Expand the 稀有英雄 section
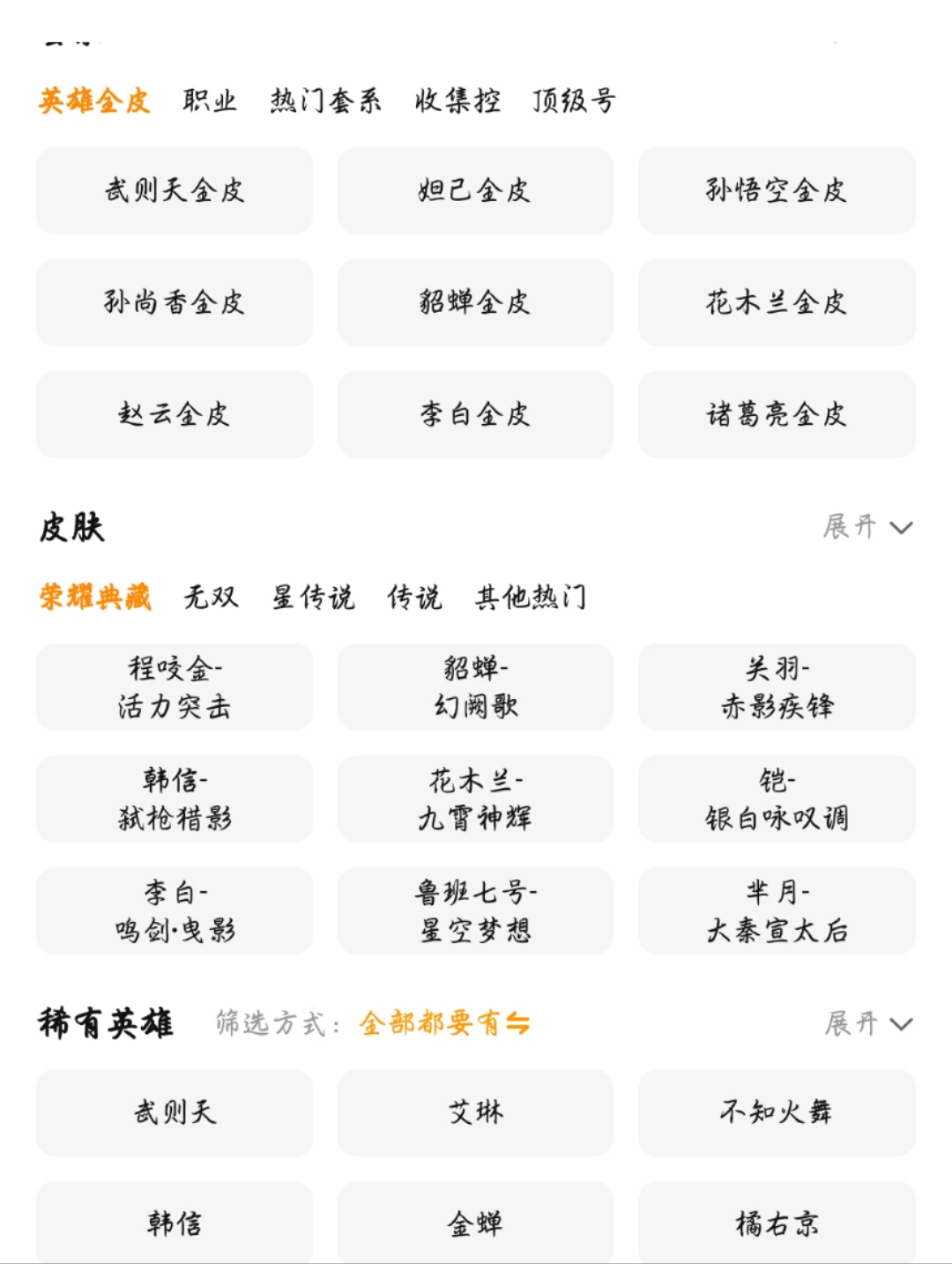 [x=867, y=1023]
